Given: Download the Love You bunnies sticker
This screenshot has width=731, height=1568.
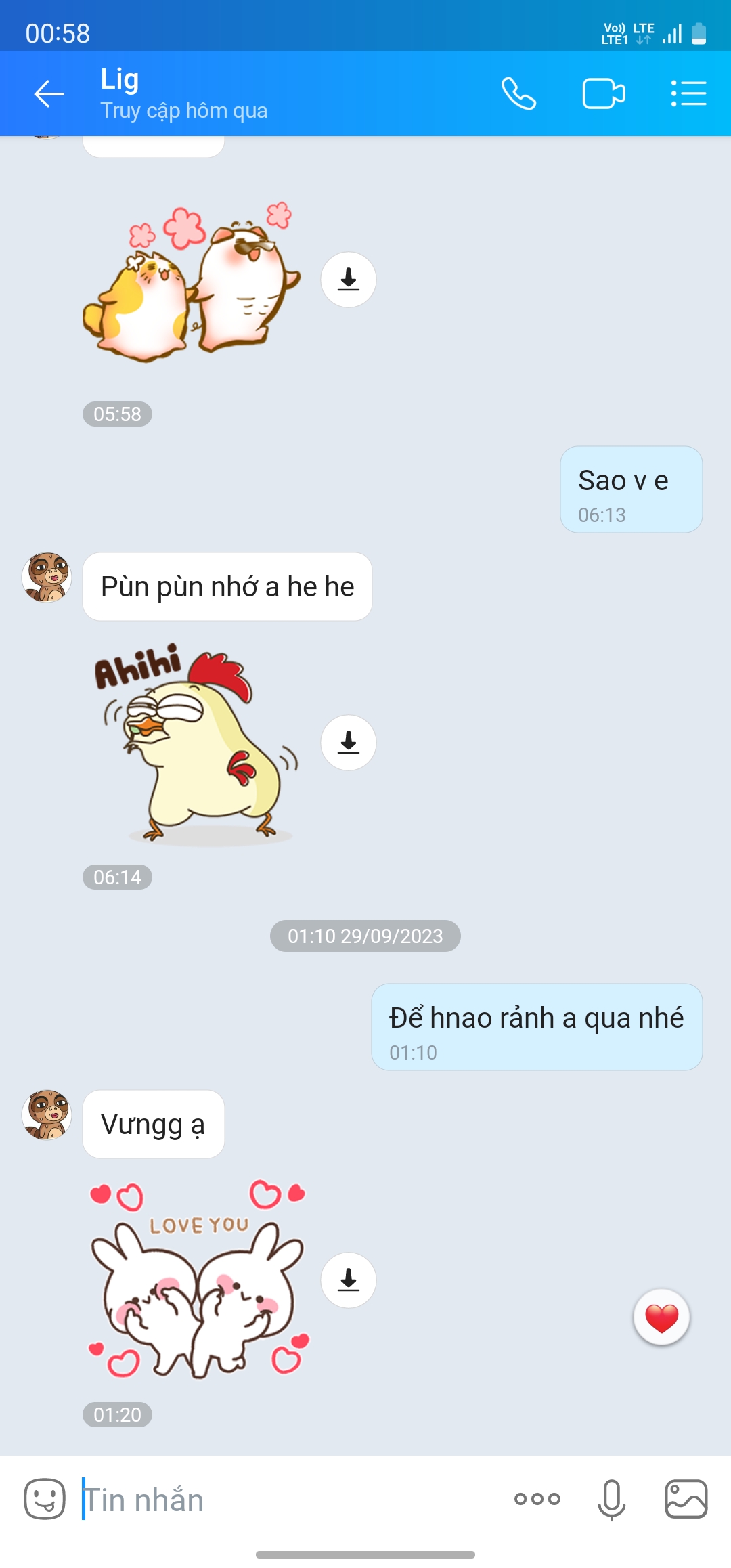Looking at the screenshot, I should pos(348,1280).
